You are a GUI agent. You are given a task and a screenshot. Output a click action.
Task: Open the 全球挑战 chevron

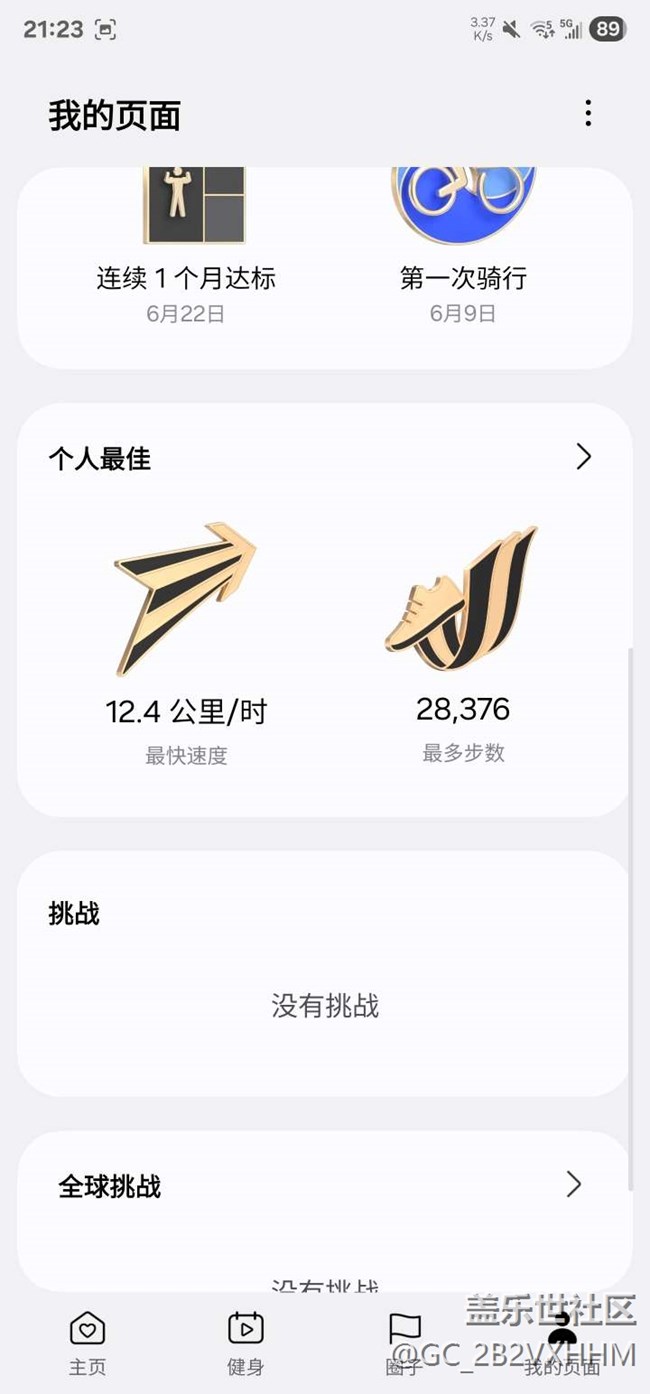[x=574, y=1185]
